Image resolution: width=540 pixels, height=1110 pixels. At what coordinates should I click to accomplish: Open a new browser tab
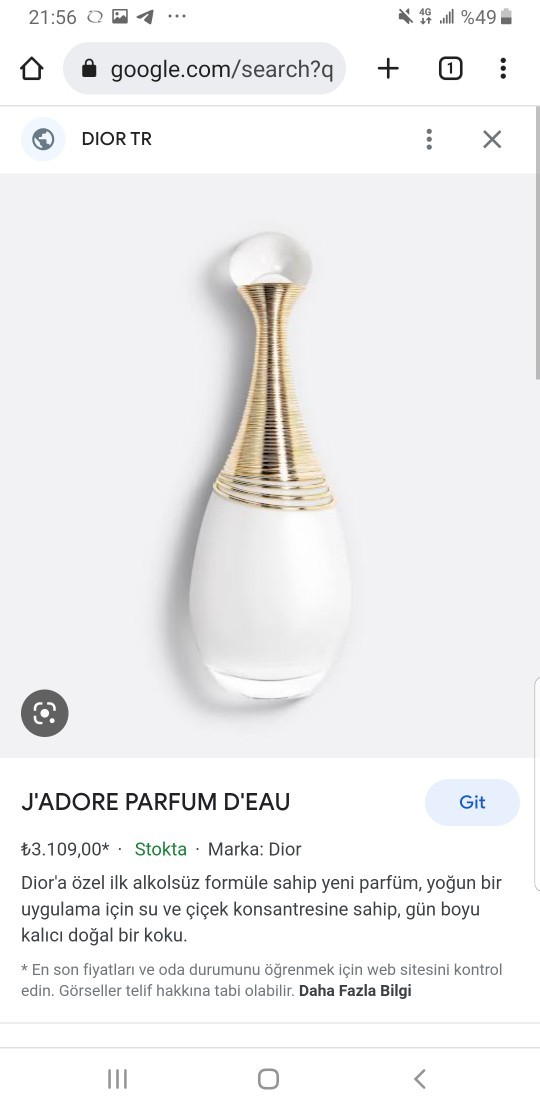(388, 69)
